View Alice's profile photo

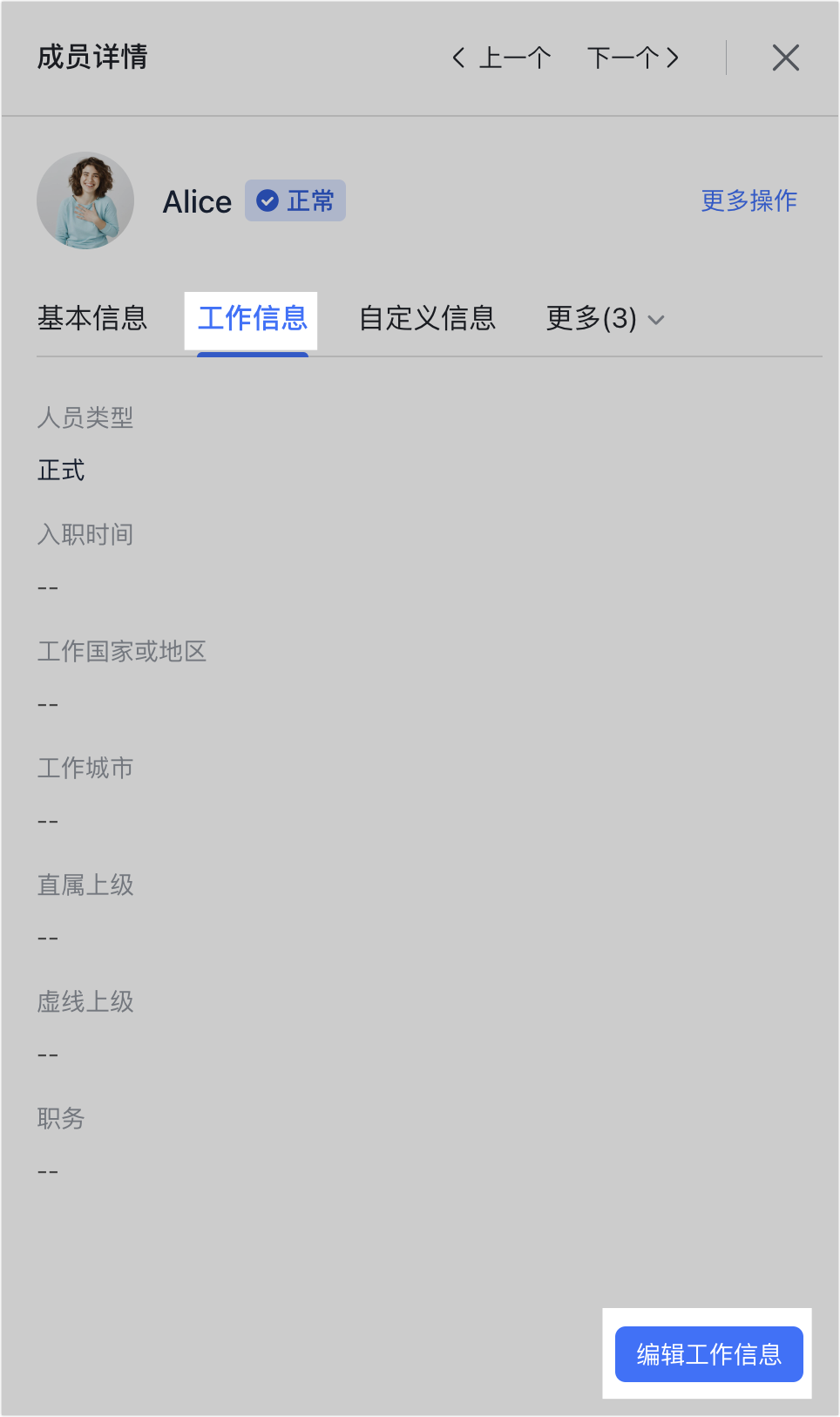85,201
